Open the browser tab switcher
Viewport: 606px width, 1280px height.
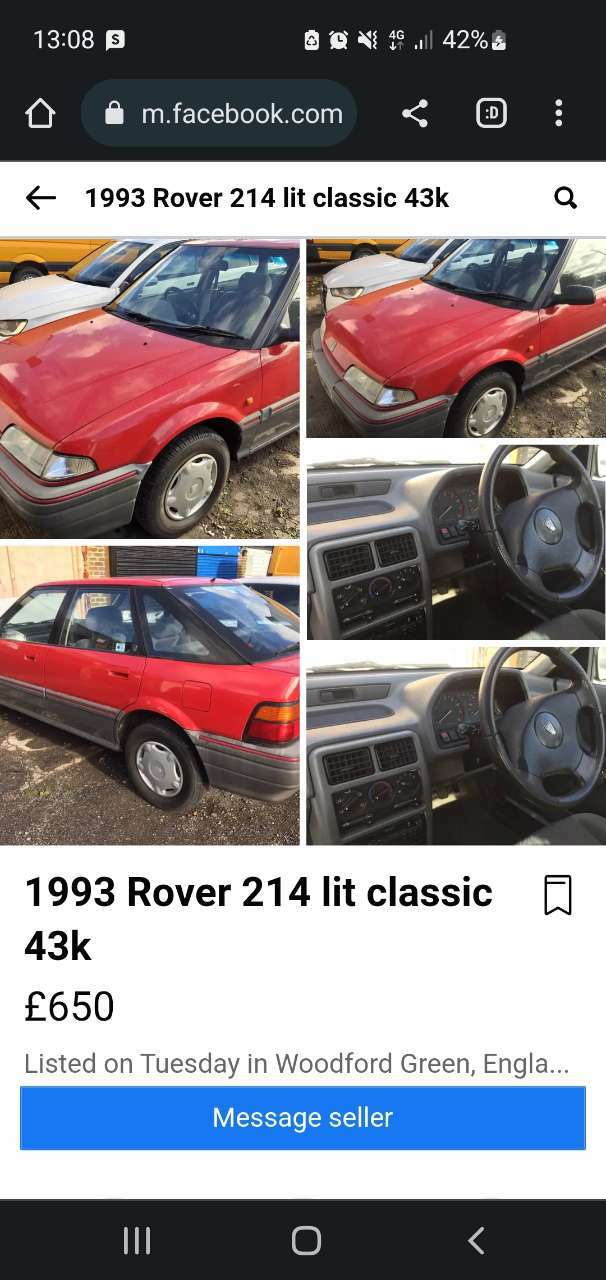tap(491, 114)
